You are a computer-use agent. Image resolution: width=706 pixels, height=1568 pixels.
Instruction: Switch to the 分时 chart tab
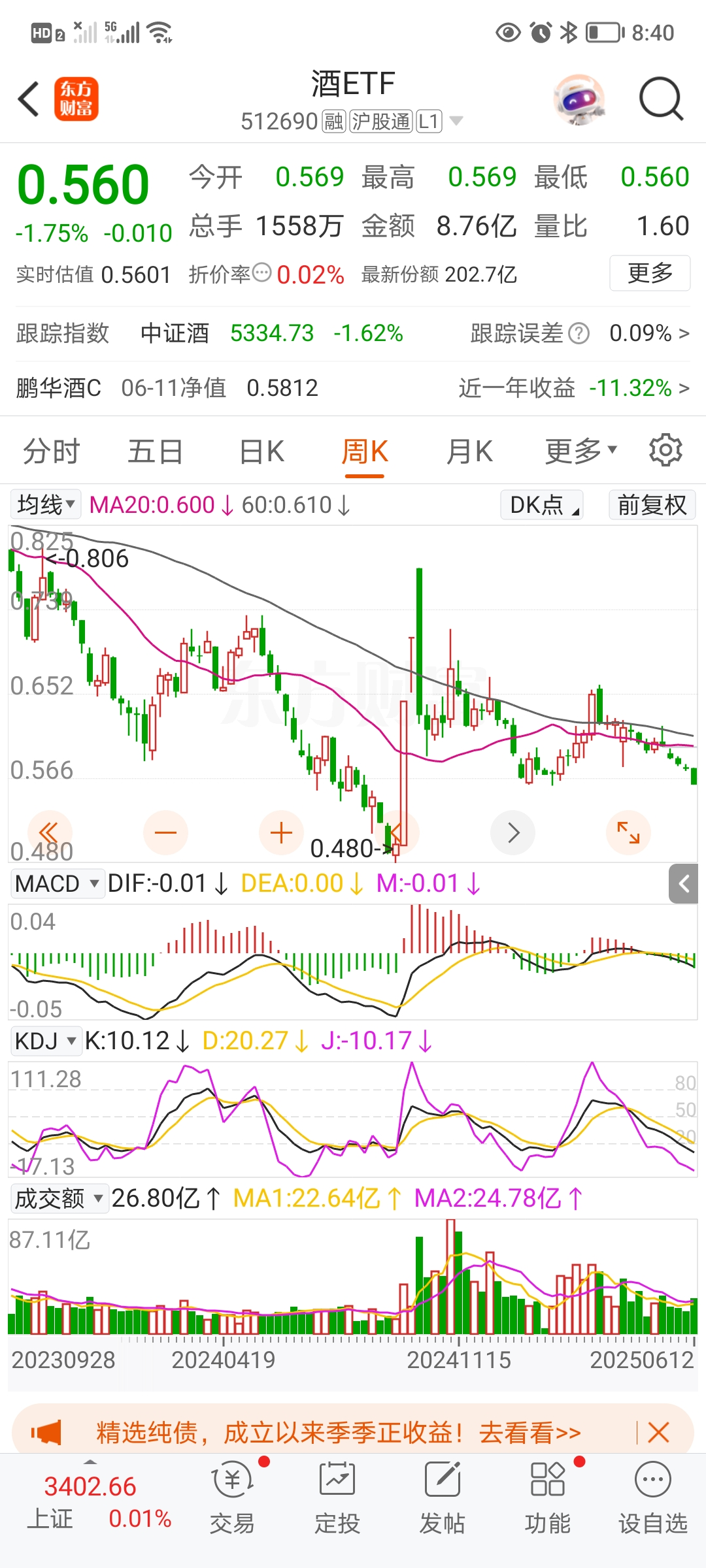click(52, 451)
